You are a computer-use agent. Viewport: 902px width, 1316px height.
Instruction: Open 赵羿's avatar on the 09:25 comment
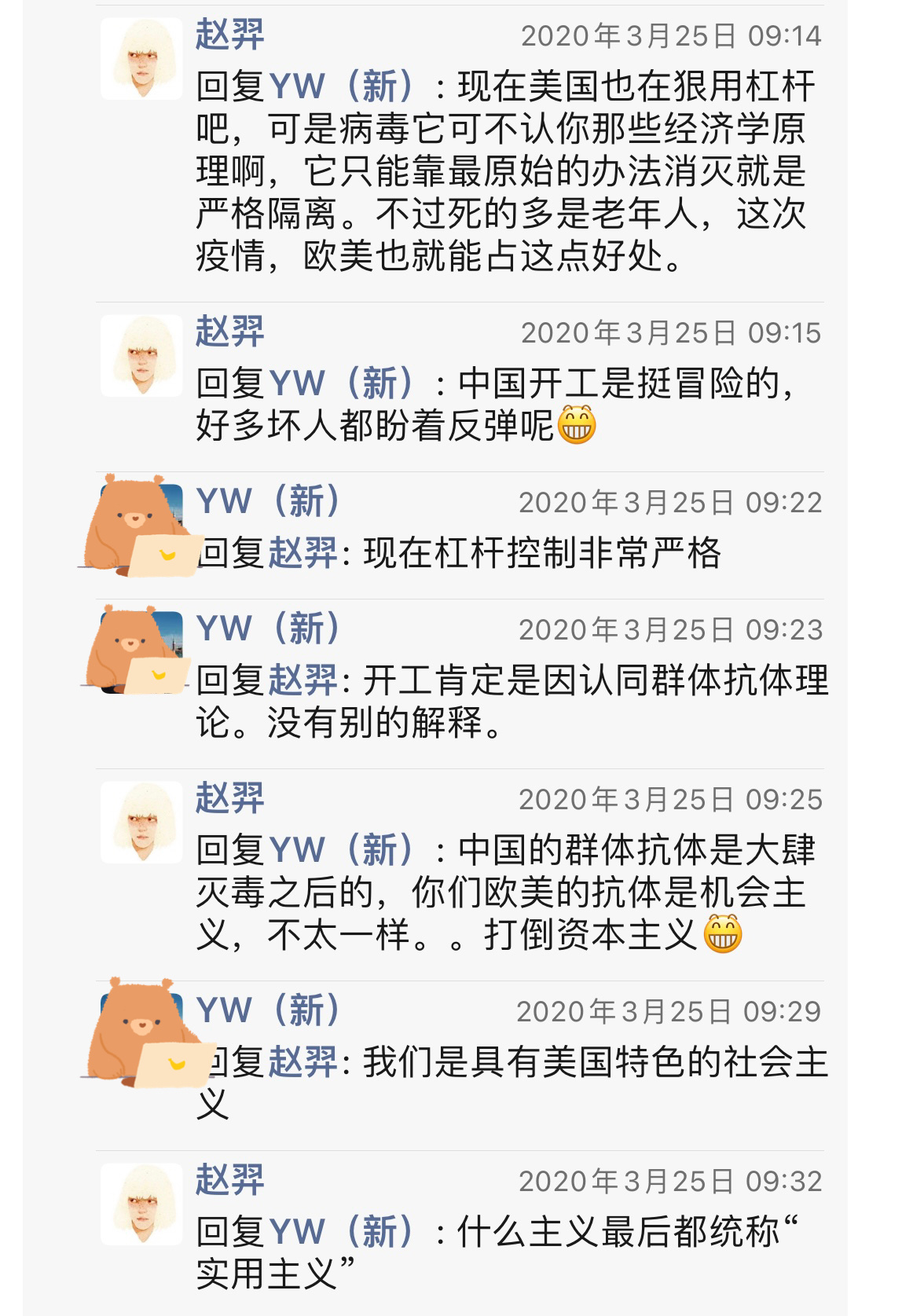[x=142, y=823]
